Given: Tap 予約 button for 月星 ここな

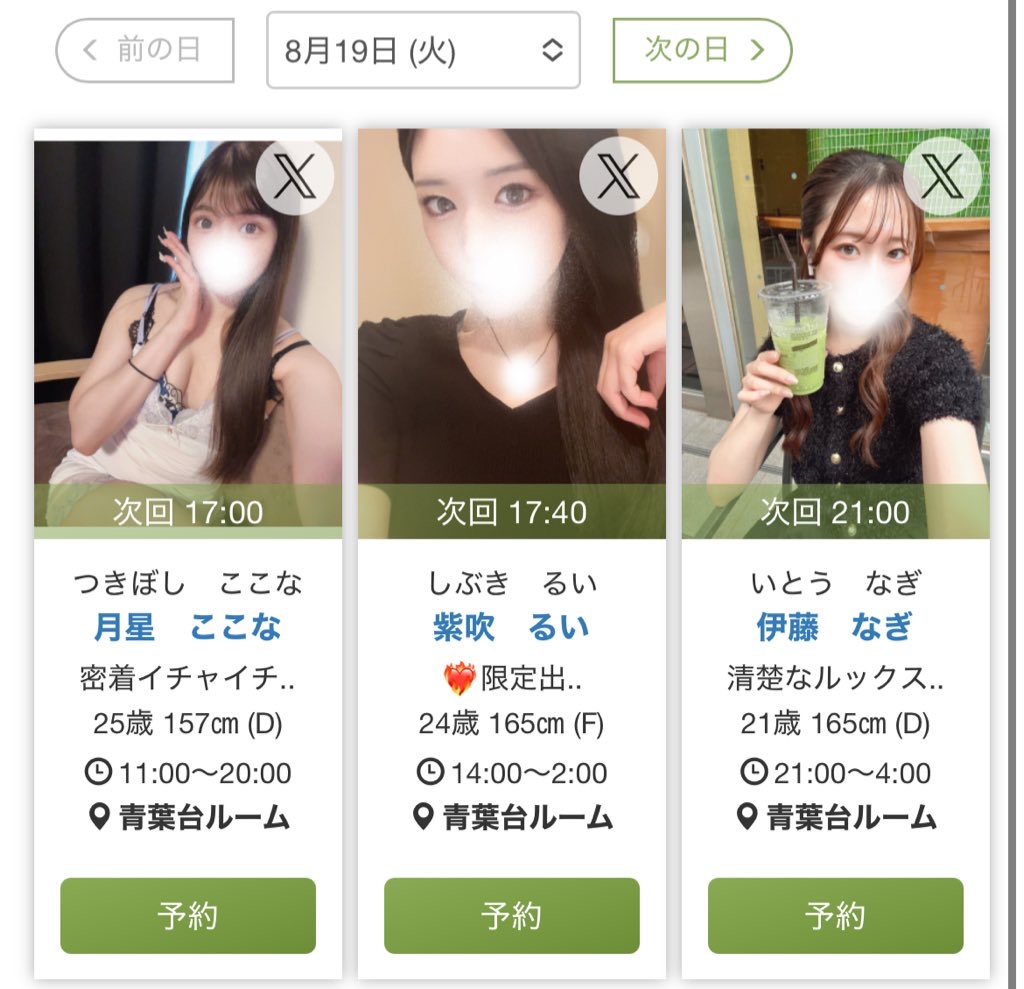Looking at the screenshot, I should (x=188, y=915).
